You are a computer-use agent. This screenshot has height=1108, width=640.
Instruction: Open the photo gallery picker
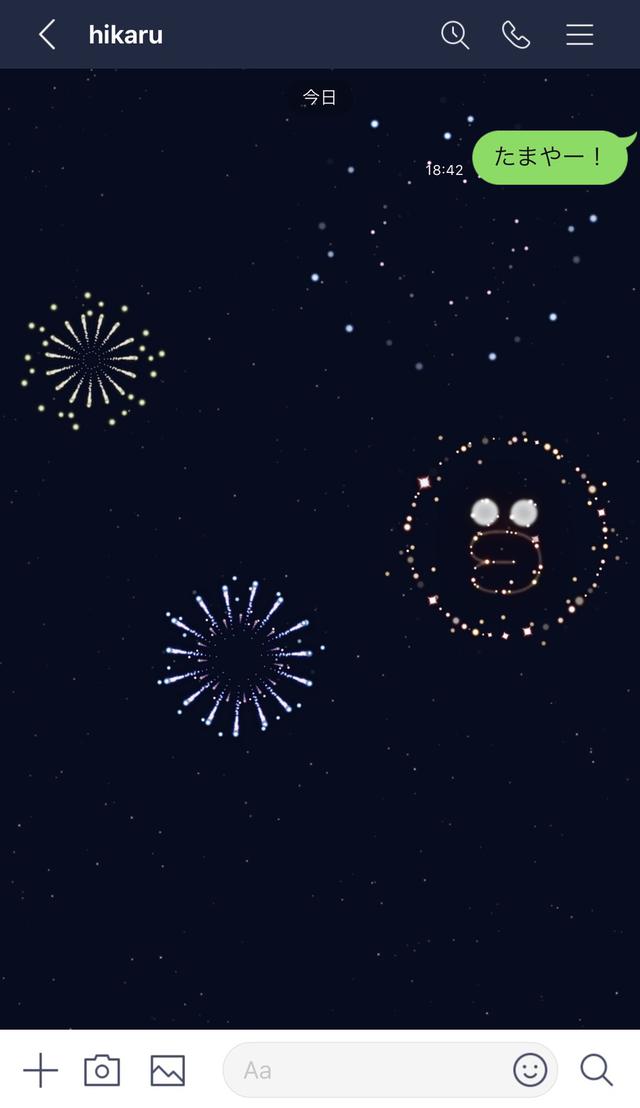click(168, 1070)
